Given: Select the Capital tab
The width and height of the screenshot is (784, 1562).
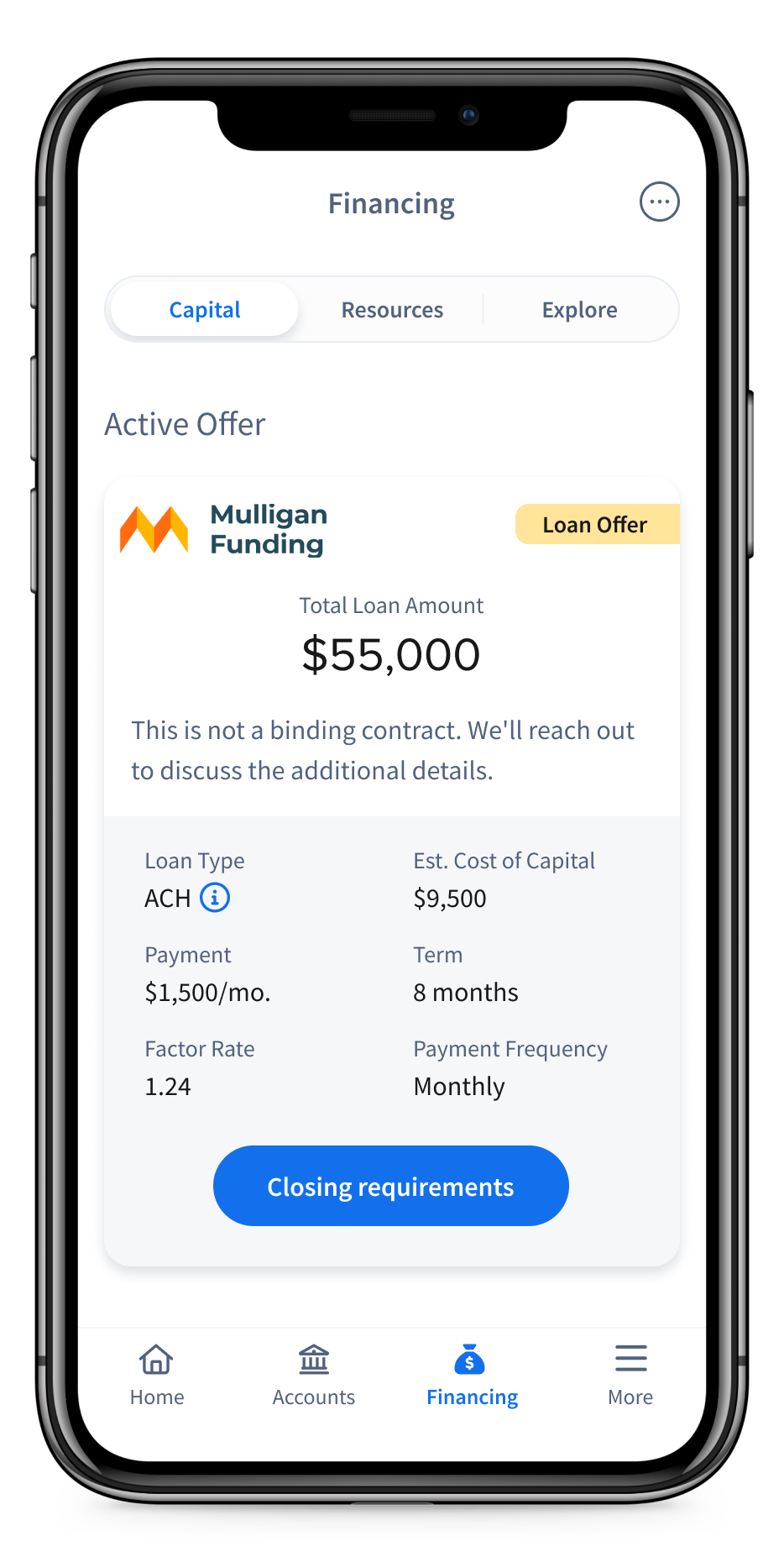Looking at the screenshot, I should click(205, 310).
